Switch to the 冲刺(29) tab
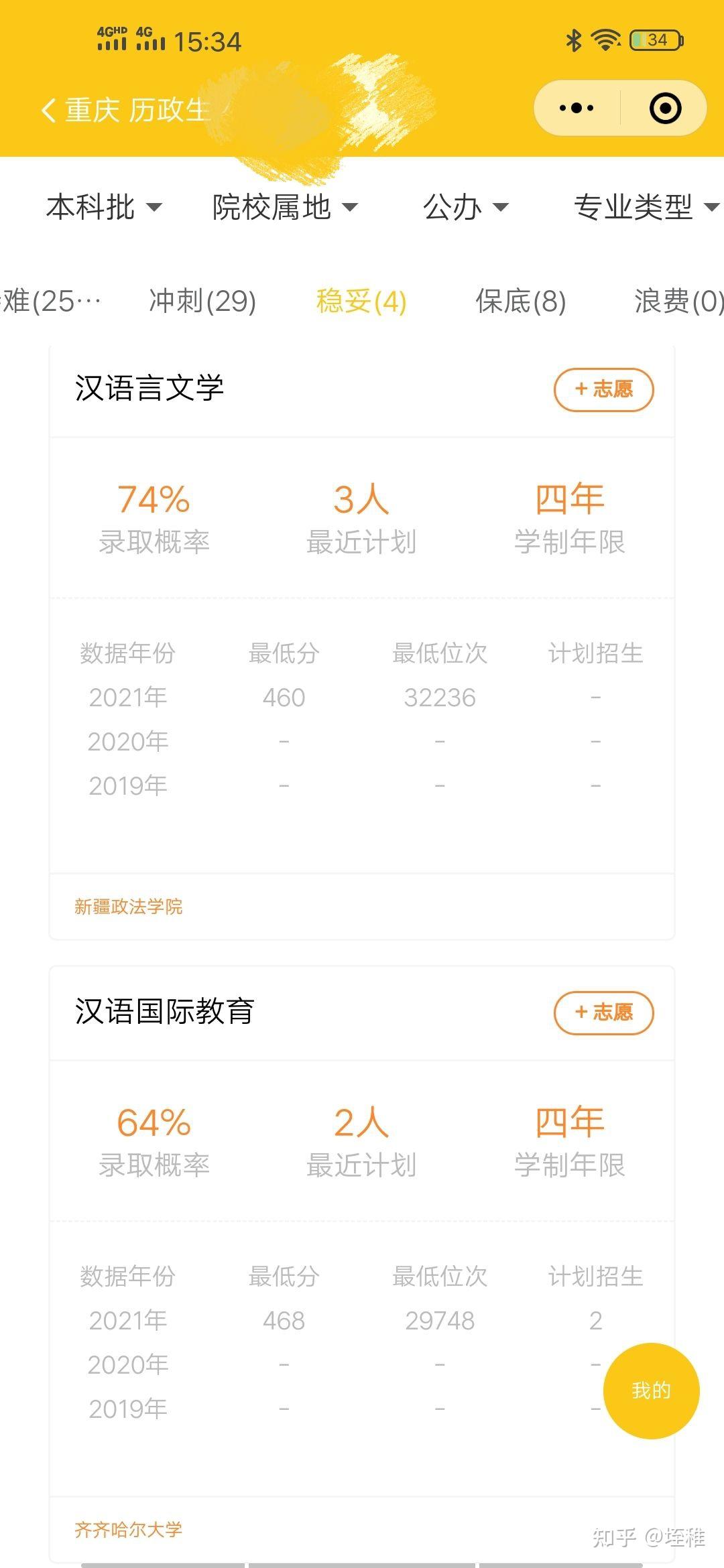This screenshot has height=1568, width=724. point(202,301)
